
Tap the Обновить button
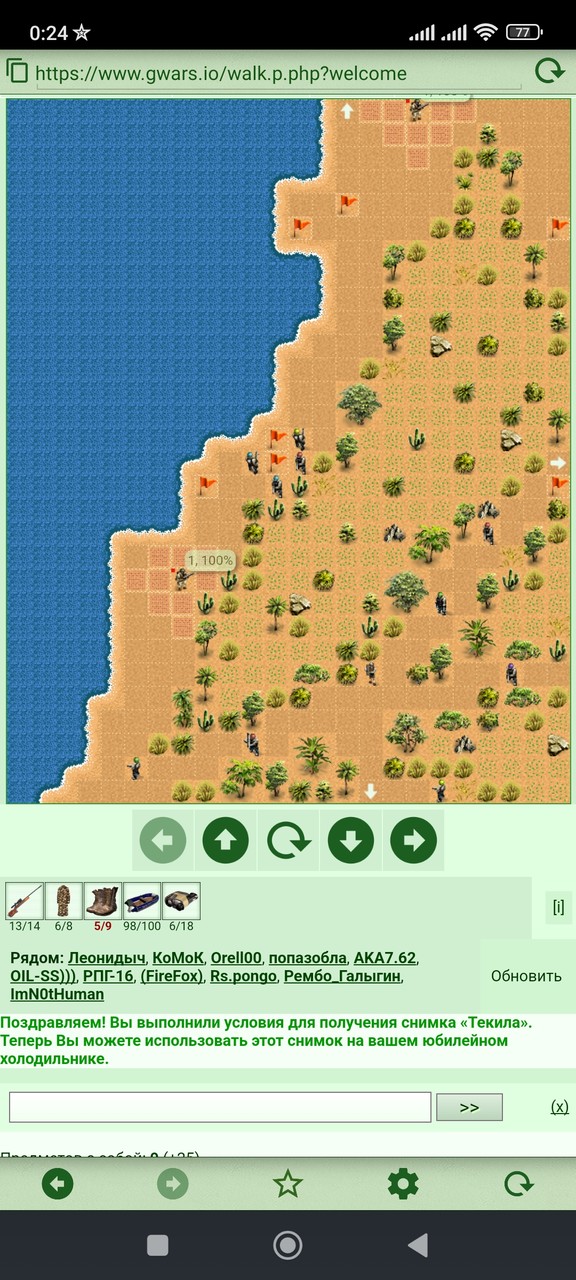pyautogui.click(x=526, y=976)
